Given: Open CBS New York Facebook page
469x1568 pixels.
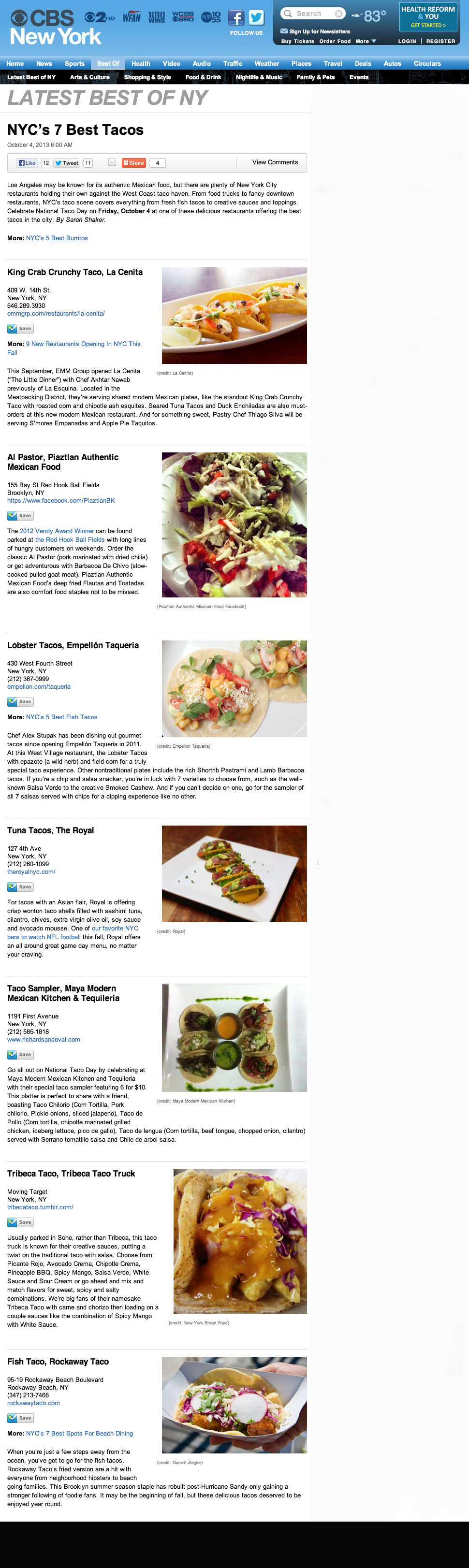Looking at the screenshot, I should (236, 18).
